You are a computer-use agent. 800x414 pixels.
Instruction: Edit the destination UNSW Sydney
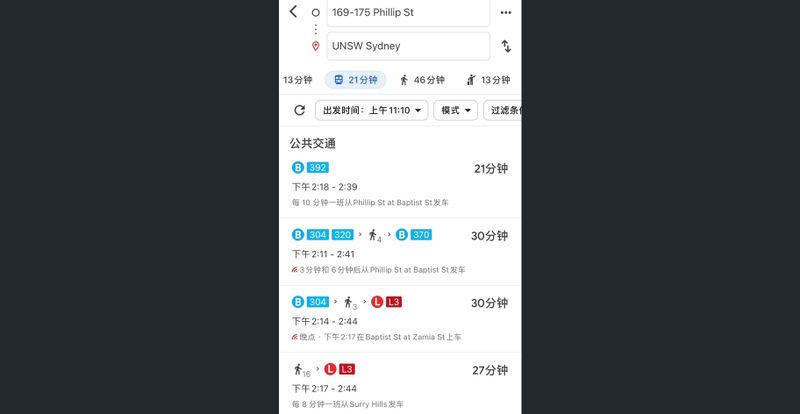[407, 46]
